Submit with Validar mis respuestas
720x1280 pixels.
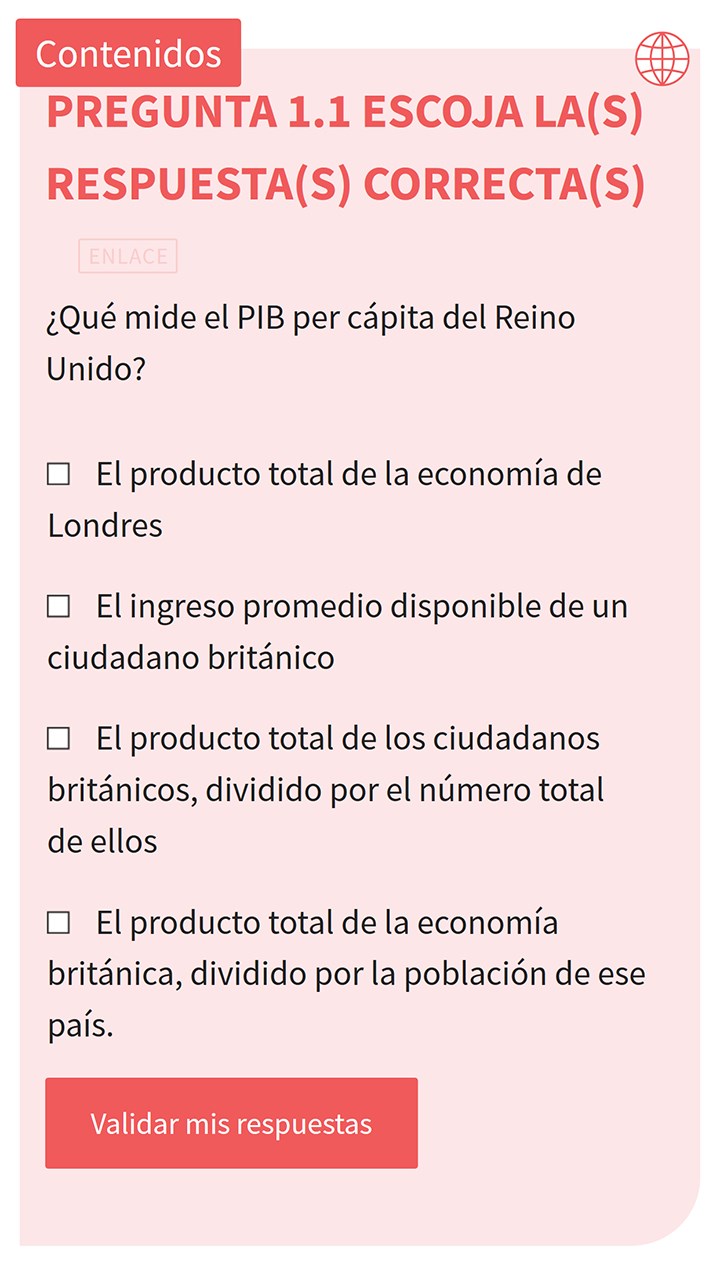coord(231,1123)
